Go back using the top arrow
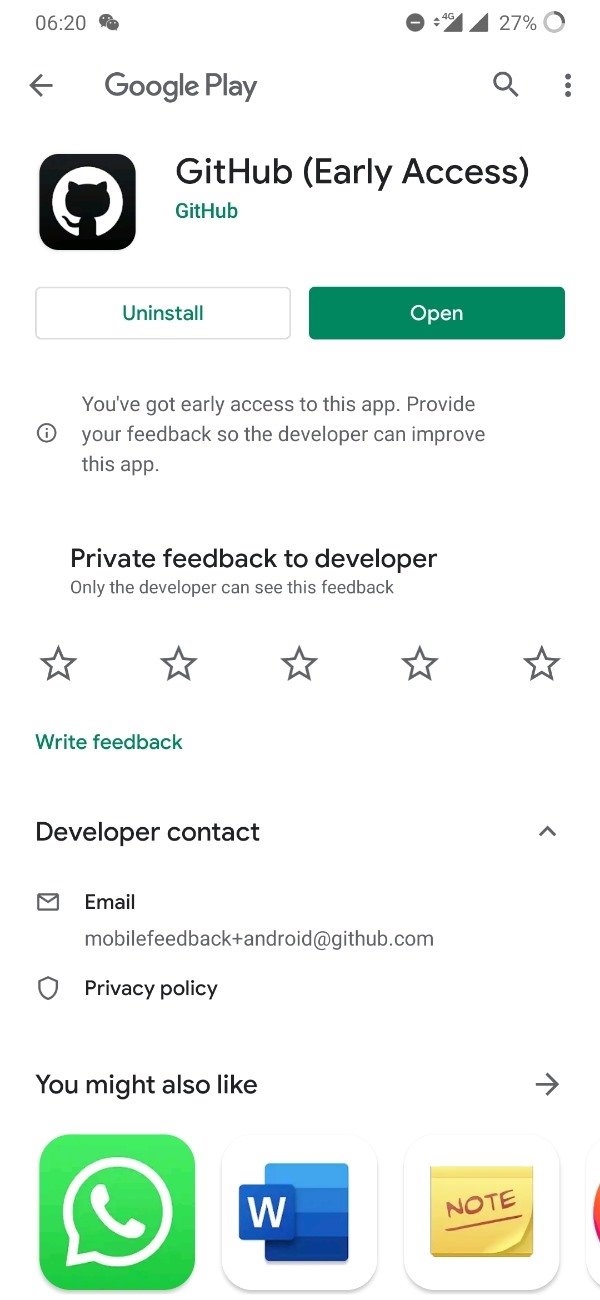 (41, 86)
